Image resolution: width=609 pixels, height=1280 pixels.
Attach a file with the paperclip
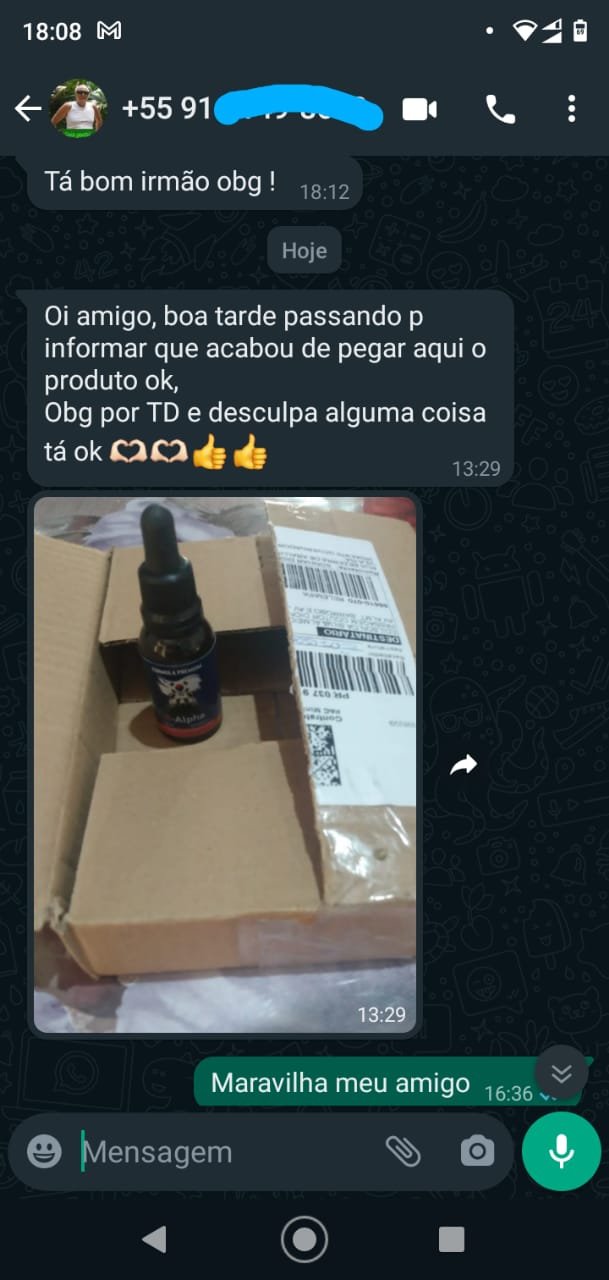click(403, 1152)
